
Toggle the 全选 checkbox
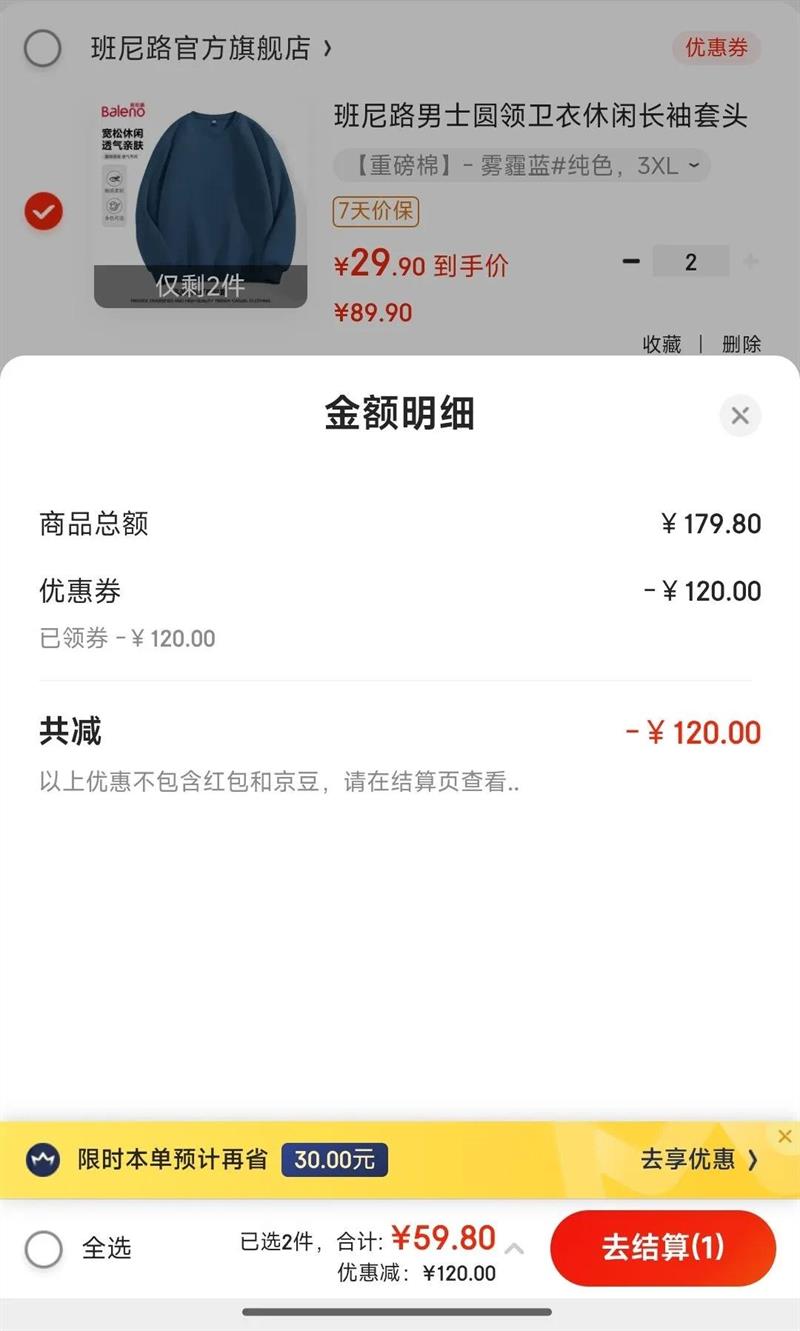[44, 1248]
